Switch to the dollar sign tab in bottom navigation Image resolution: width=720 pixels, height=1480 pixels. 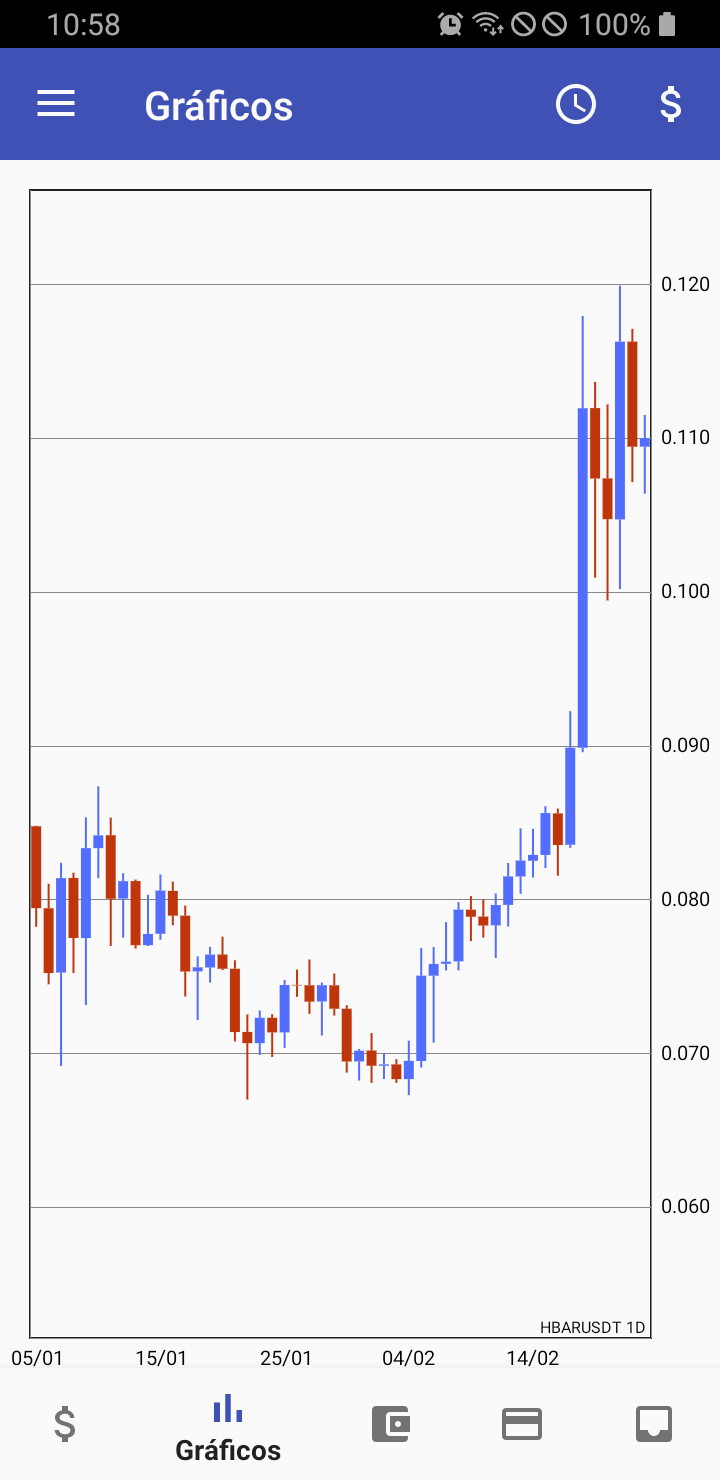click(x=64, y=1423)
